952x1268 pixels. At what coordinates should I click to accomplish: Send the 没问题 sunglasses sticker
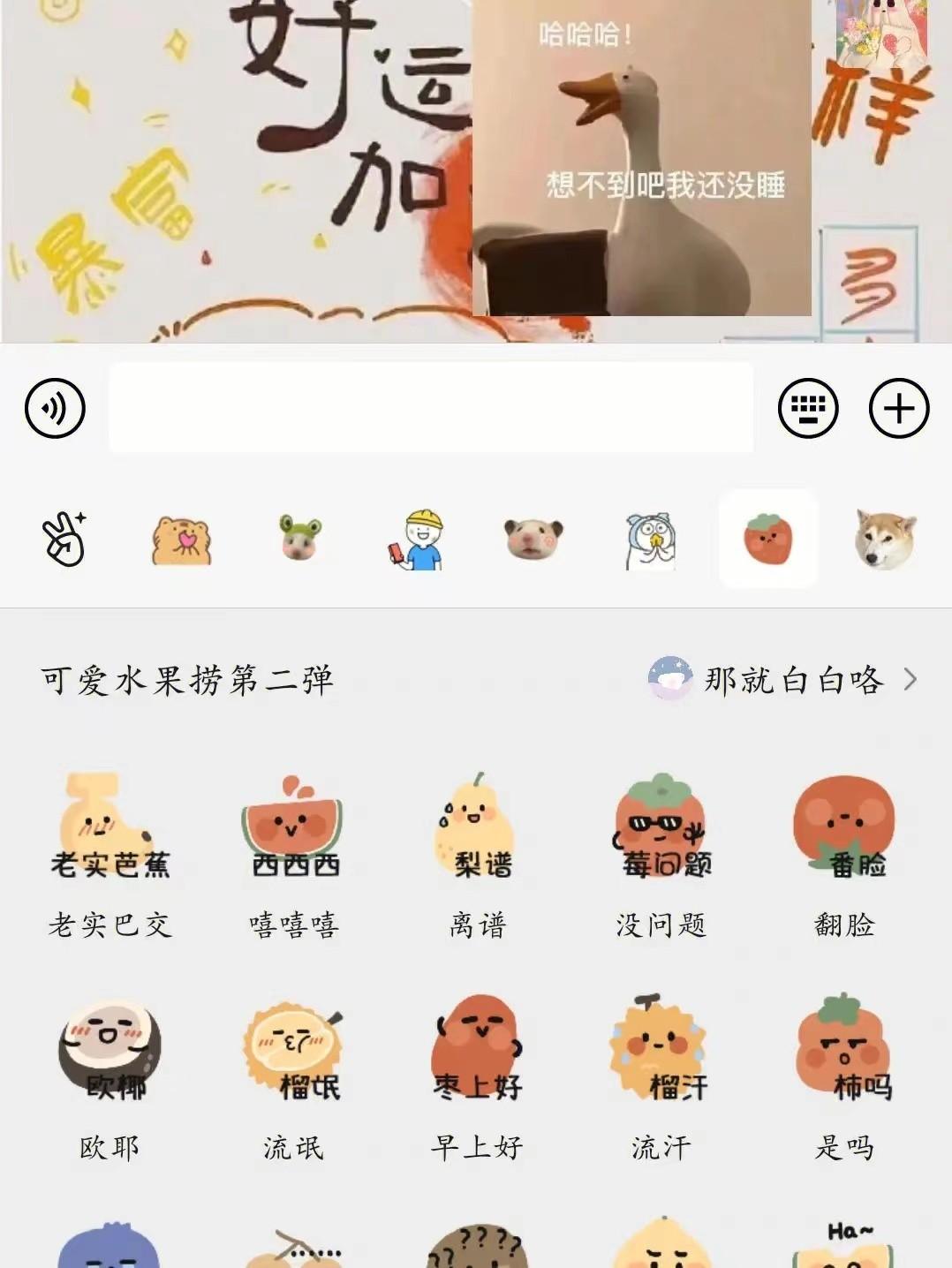pos(661,827)
